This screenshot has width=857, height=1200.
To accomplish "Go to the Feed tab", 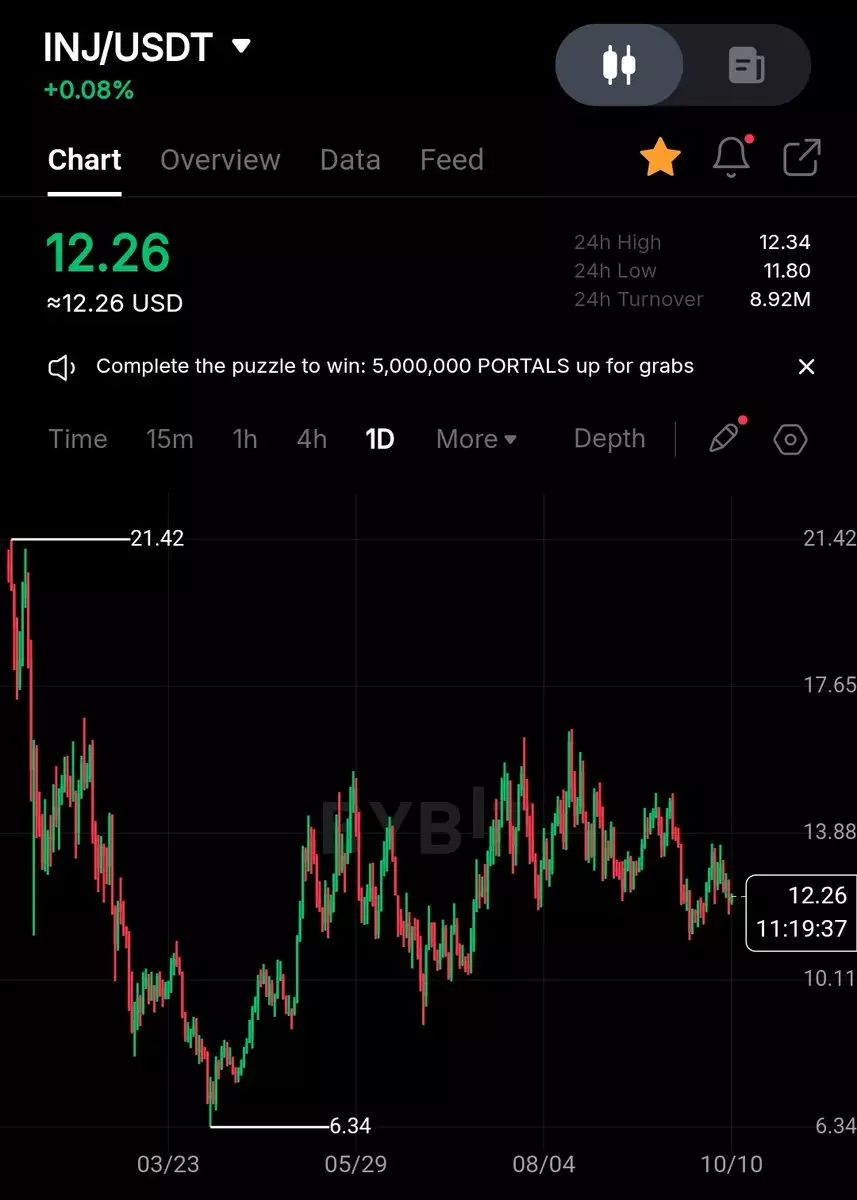I will (x=452, y=160).
